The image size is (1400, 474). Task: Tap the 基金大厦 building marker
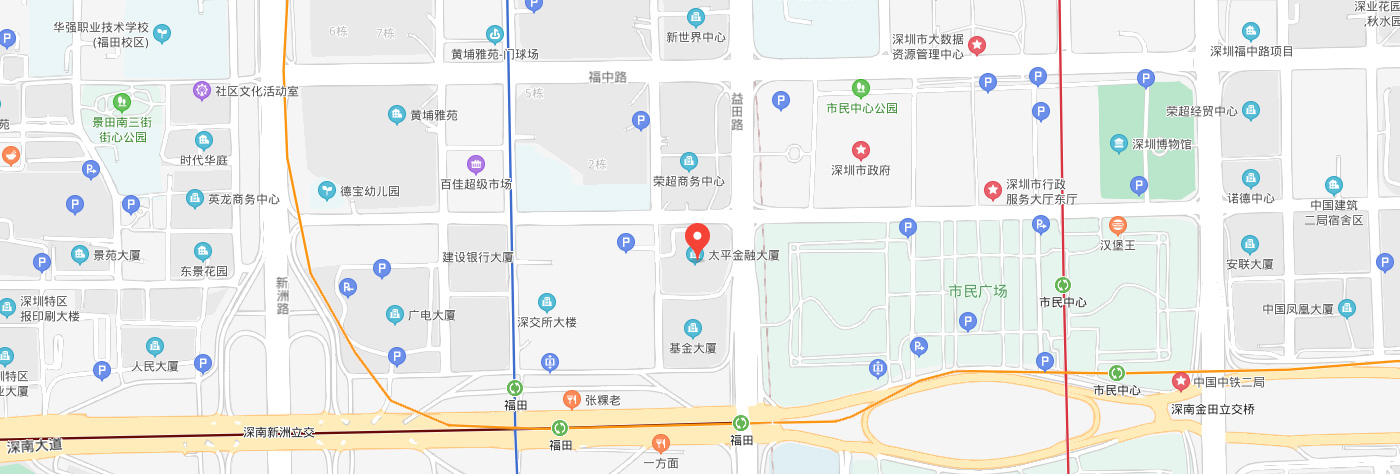point(692,329)
